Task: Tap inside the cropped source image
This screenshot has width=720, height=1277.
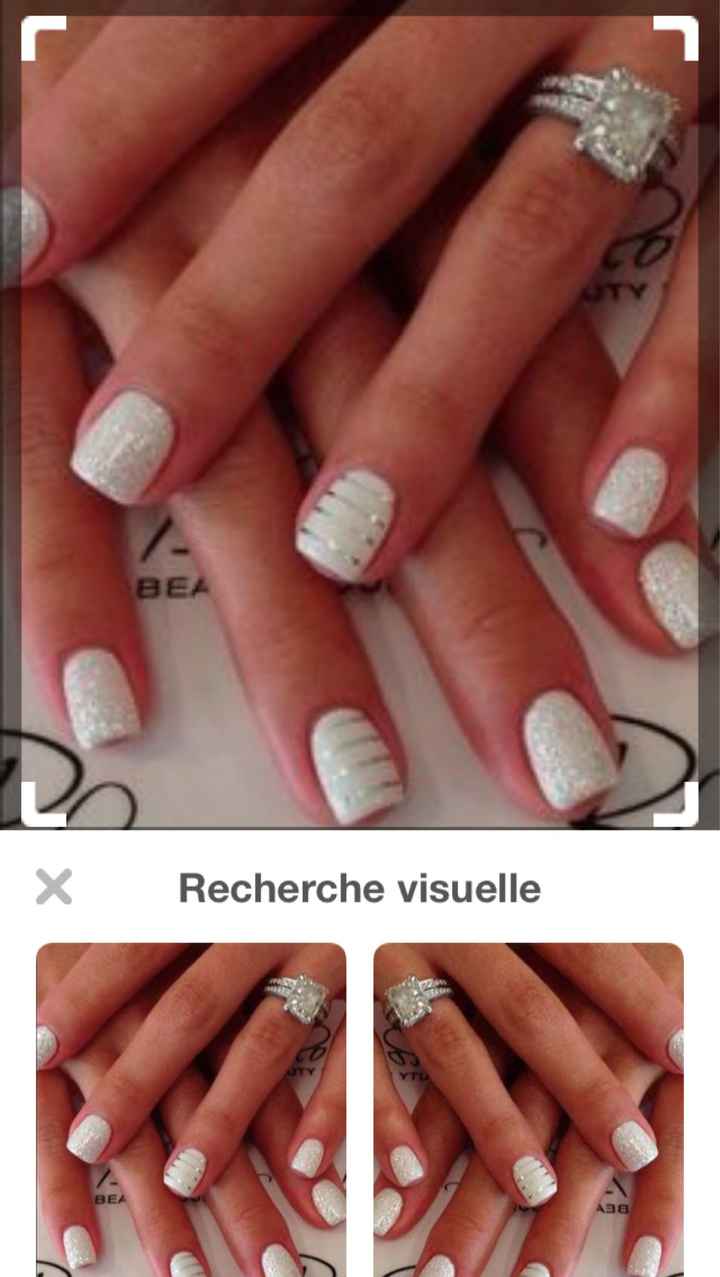Action: click(360, 420)
